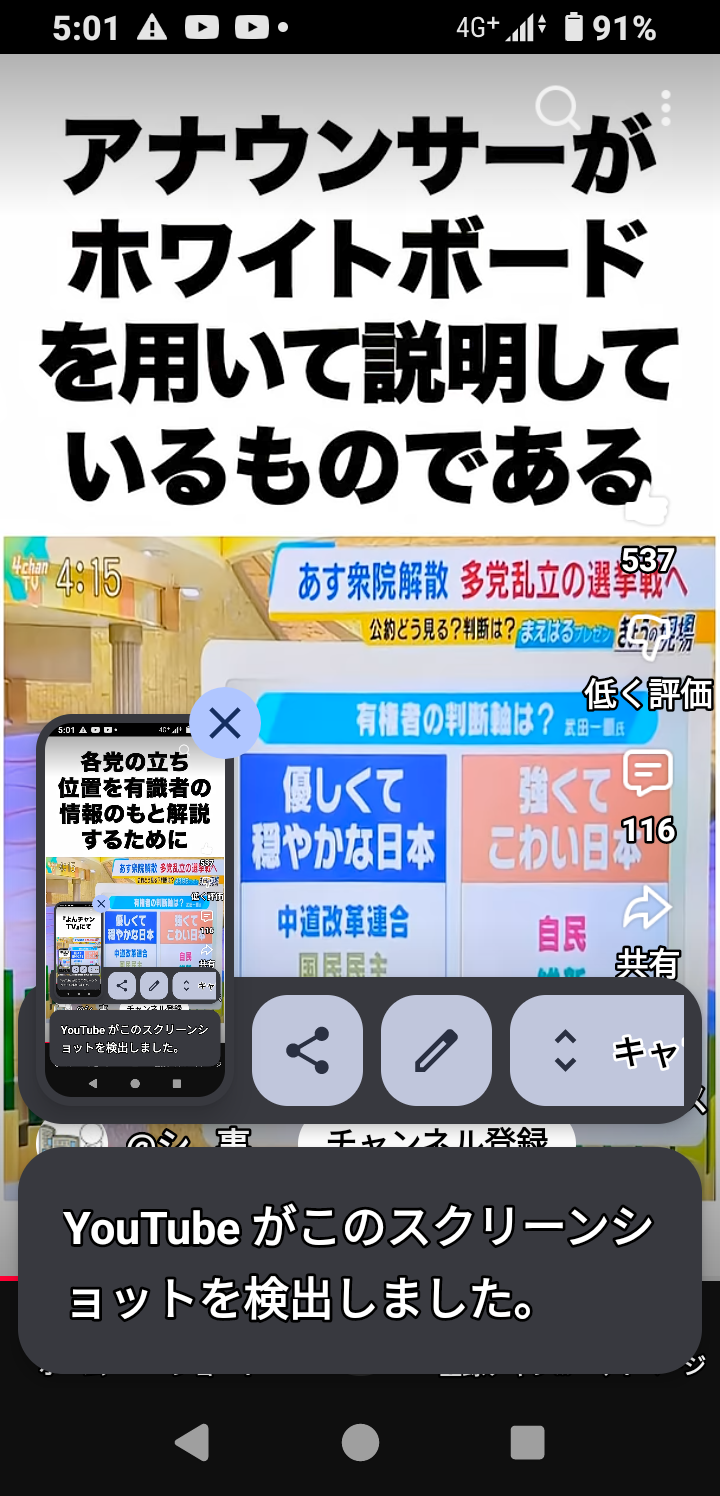The image size is (720, 1496).
Task: Open the overflow menu at top right
Action: 666,107
